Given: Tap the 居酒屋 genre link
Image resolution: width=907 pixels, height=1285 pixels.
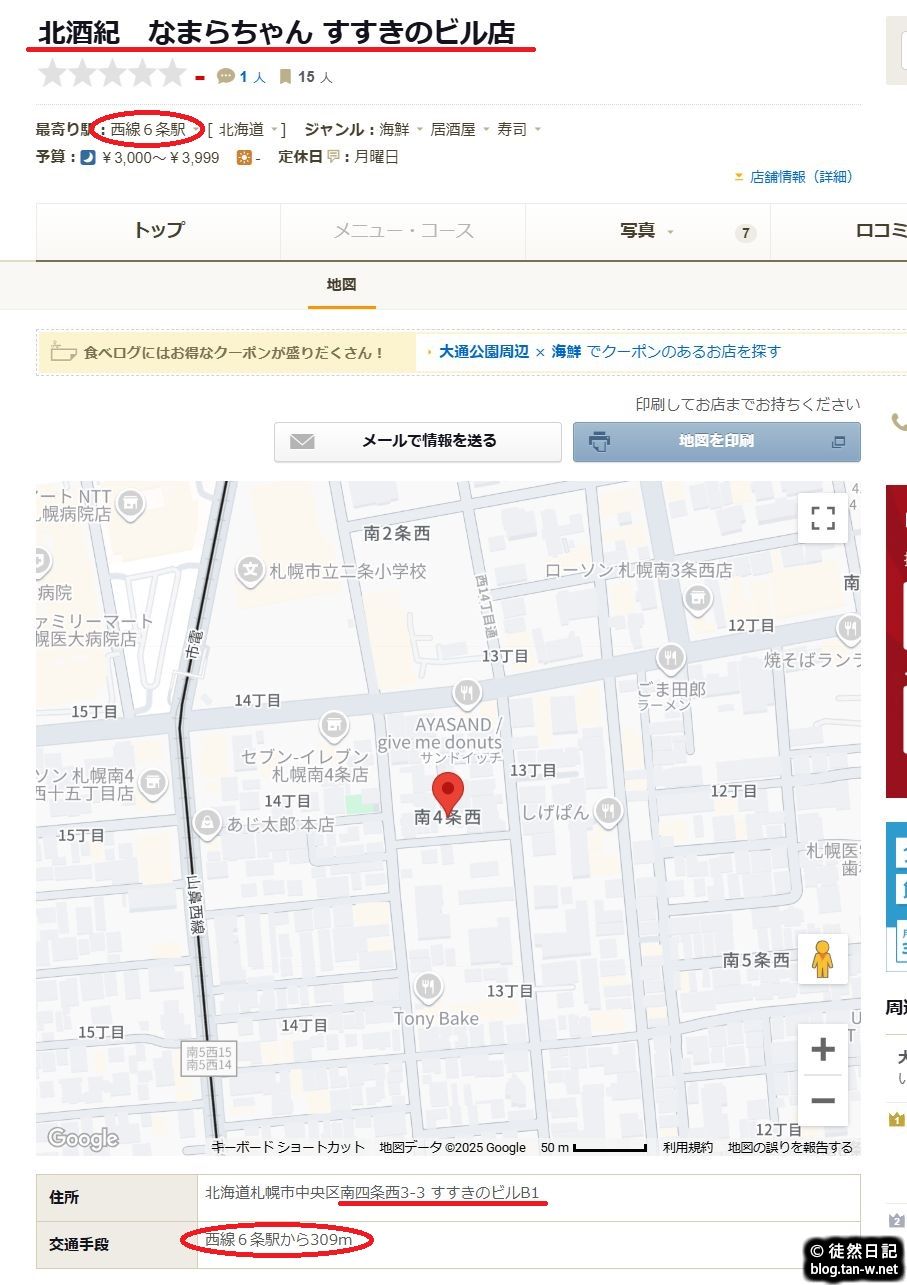Looking at the screenshot, I should click(453, 129).
